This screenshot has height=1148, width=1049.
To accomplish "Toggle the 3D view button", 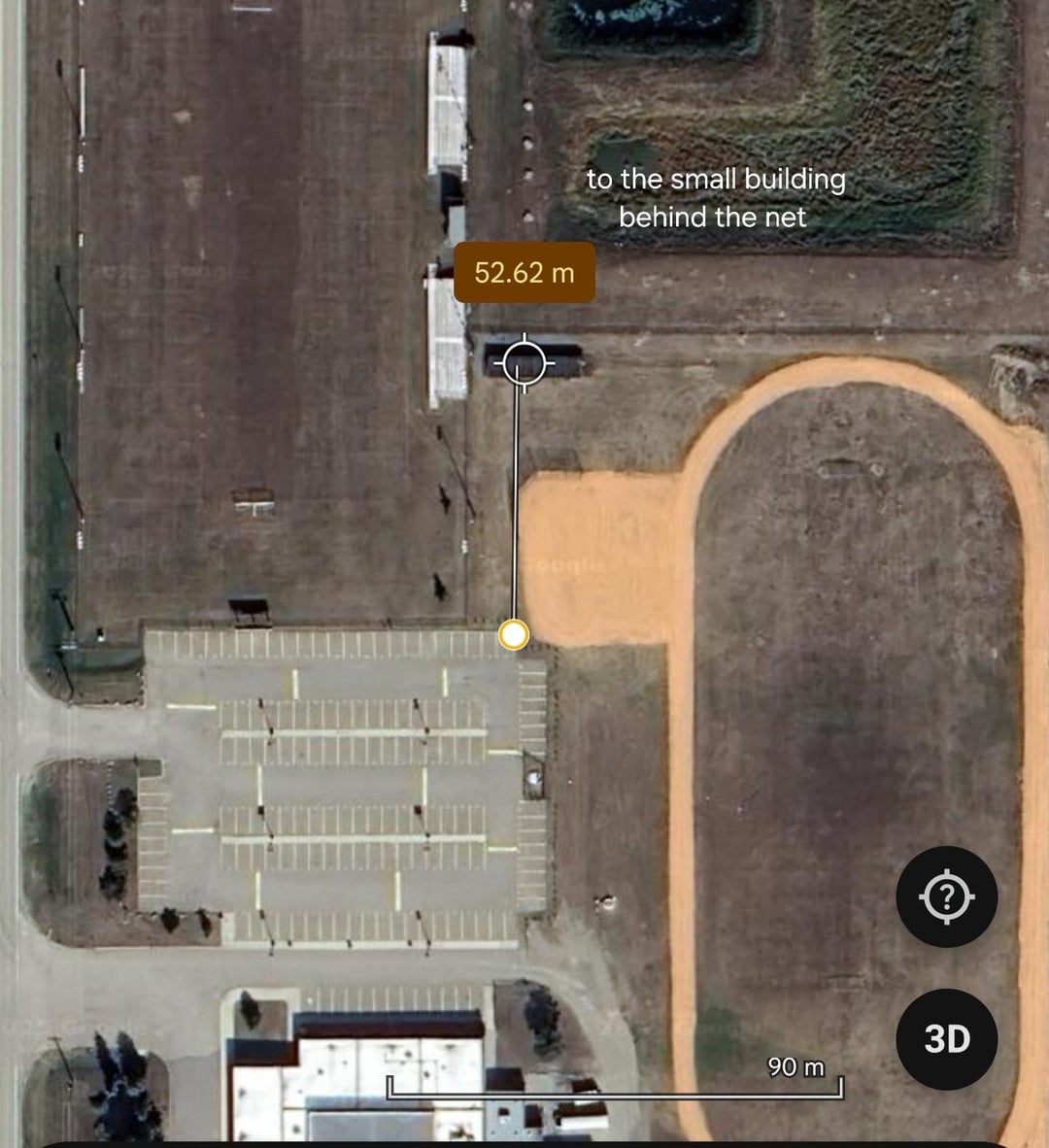I will [x=946, y=1039].
